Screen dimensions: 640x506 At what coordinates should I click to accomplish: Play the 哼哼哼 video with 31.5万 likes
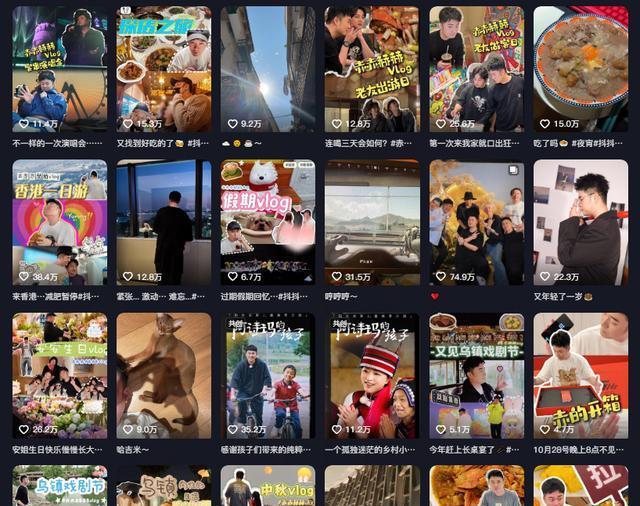click(371, 221)
